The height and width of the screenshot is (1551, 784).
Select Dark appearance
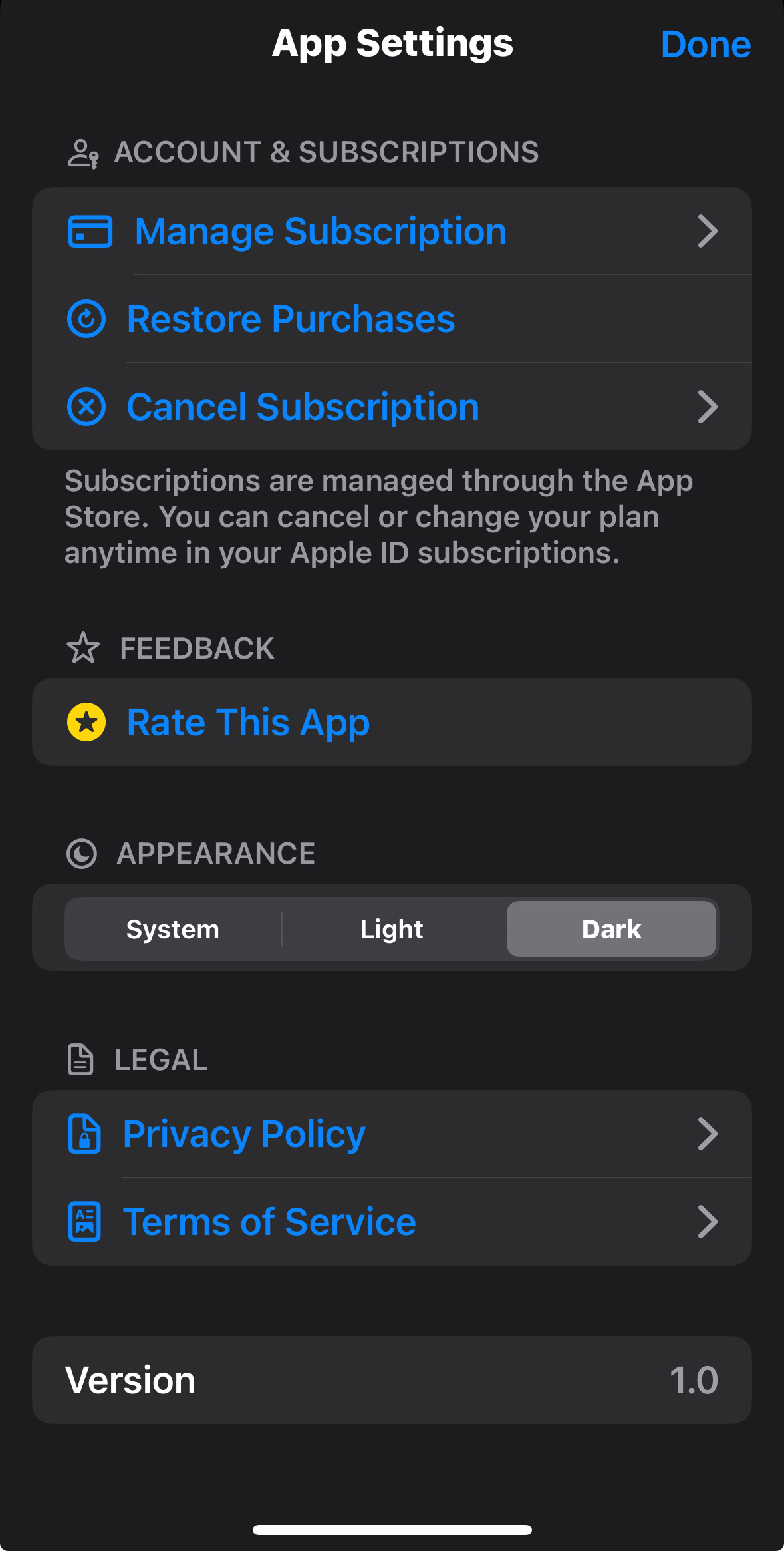[x=611, y=929]
